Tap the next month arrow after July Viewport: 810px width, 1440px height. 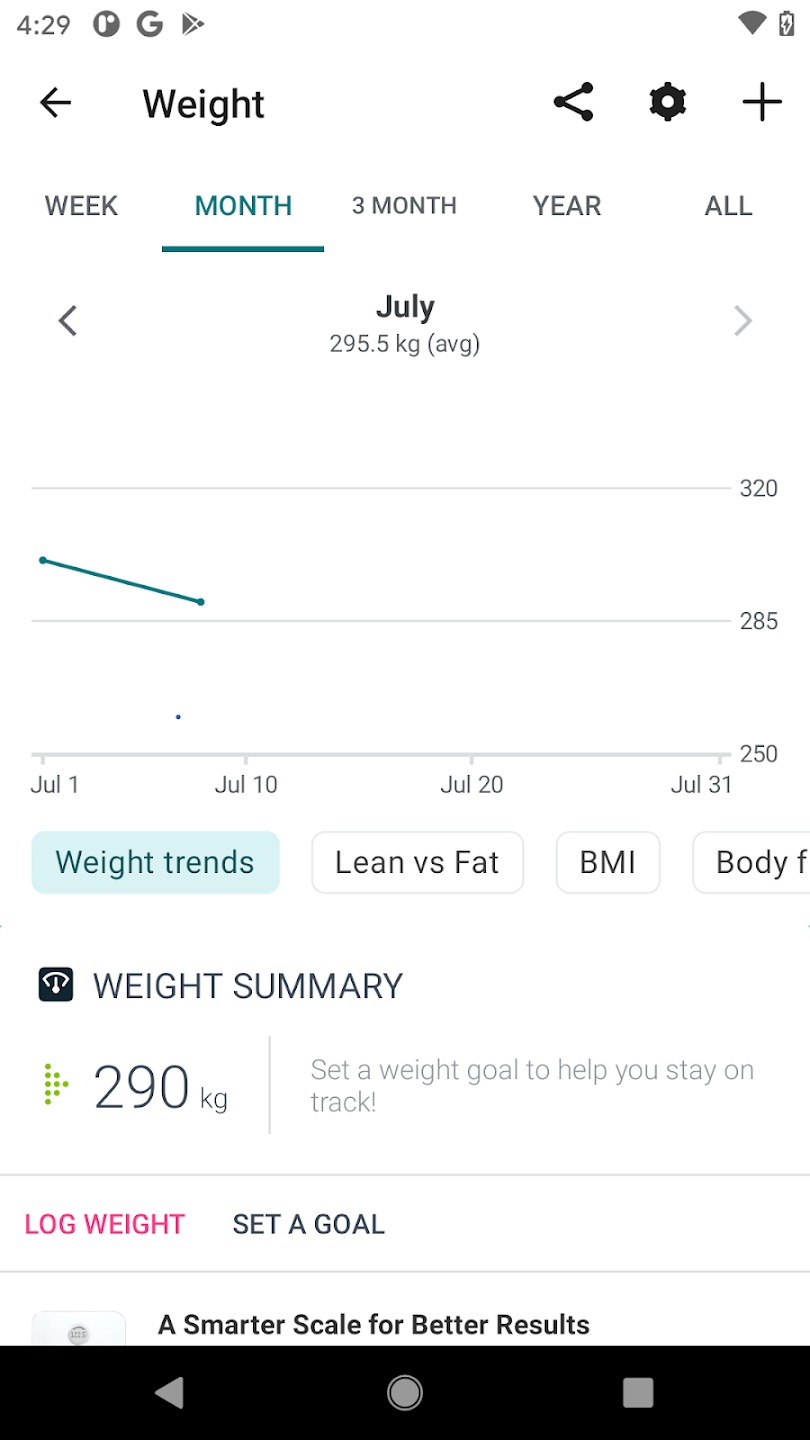pyautogui.click(x=742, y=321)
